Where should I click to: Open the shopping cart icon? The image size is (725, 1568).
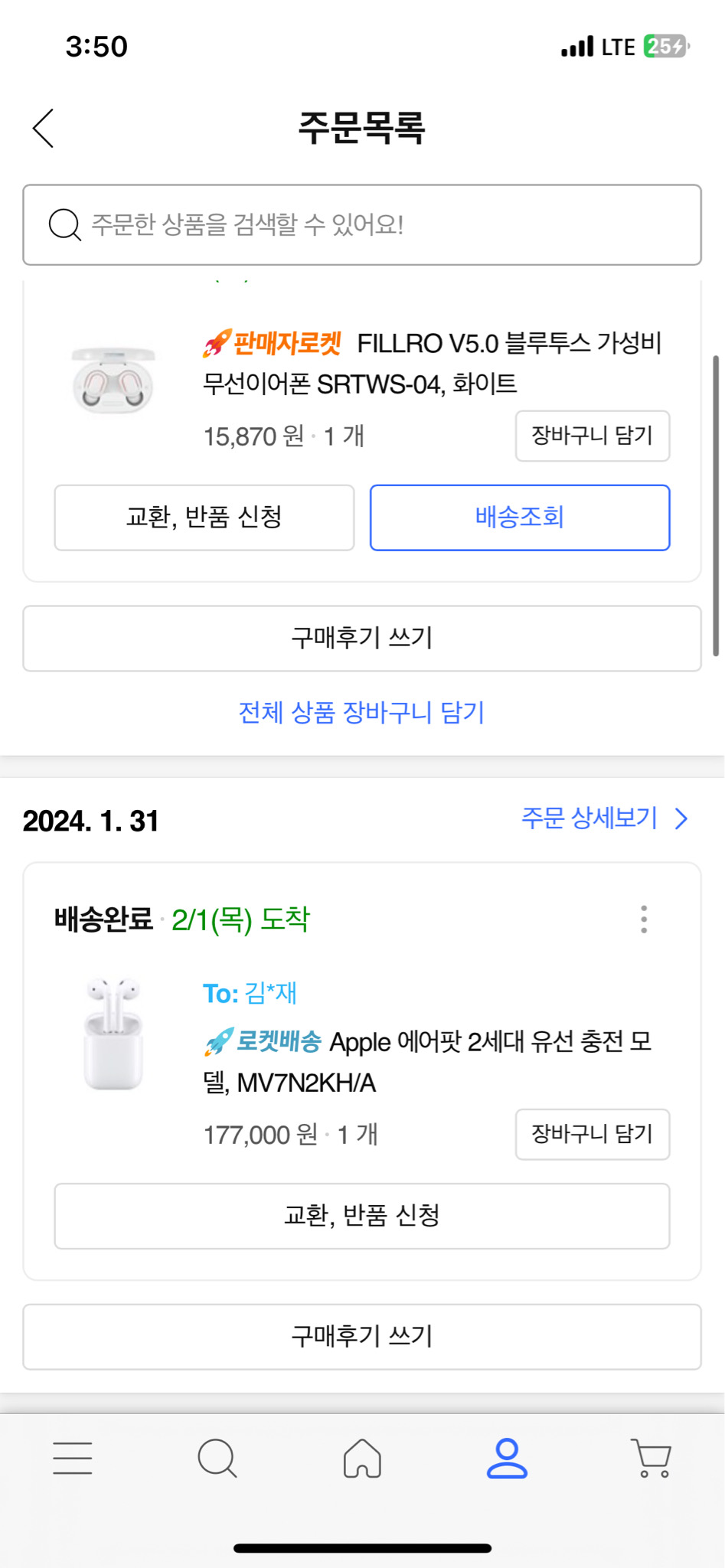pos(652,1458)
